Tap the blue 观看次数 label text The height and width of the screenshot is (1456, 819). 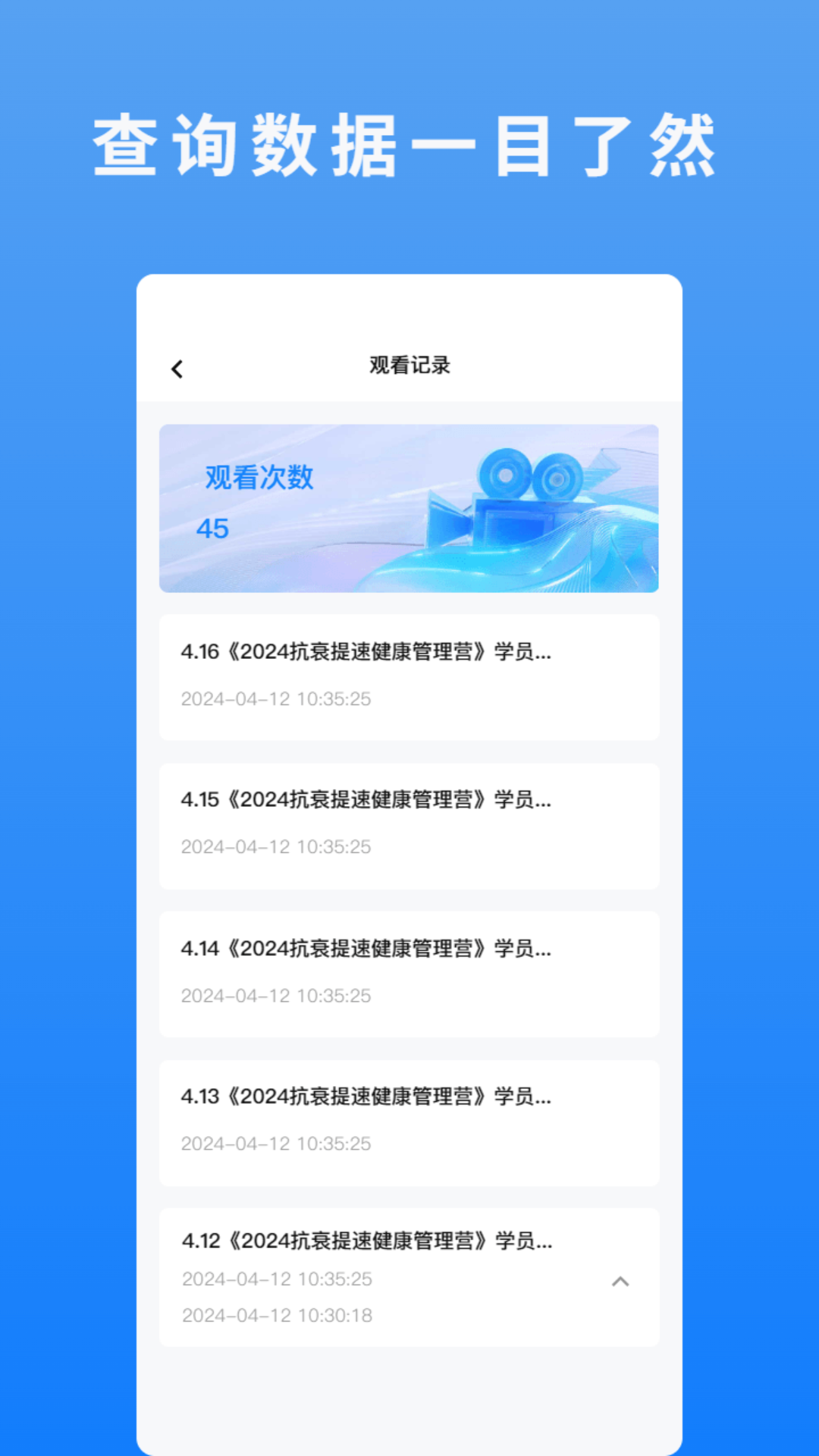pos(260,477)
